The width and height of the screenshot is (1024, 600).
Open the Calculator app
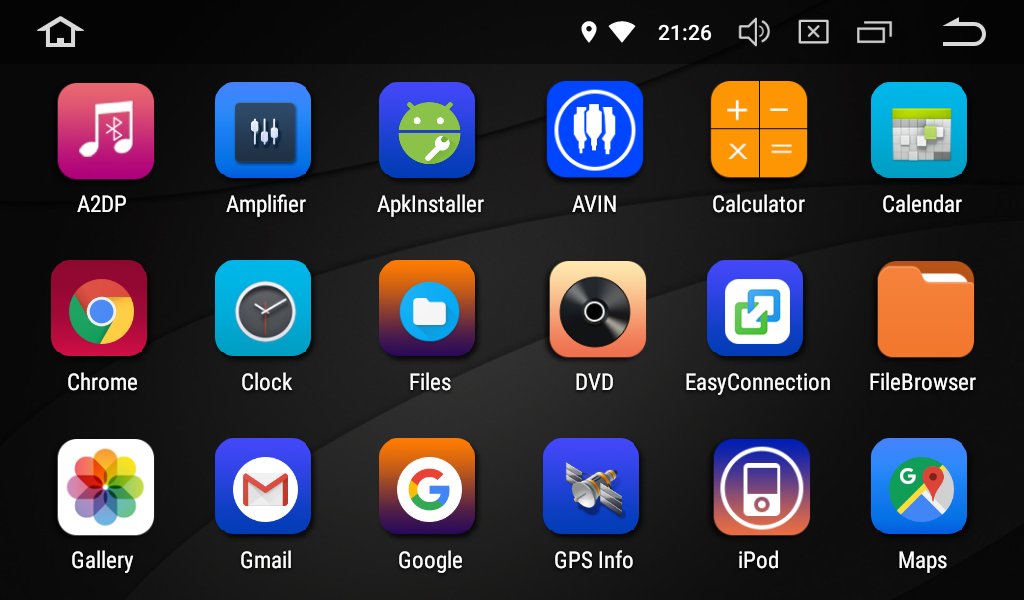(x=758, y=131)
